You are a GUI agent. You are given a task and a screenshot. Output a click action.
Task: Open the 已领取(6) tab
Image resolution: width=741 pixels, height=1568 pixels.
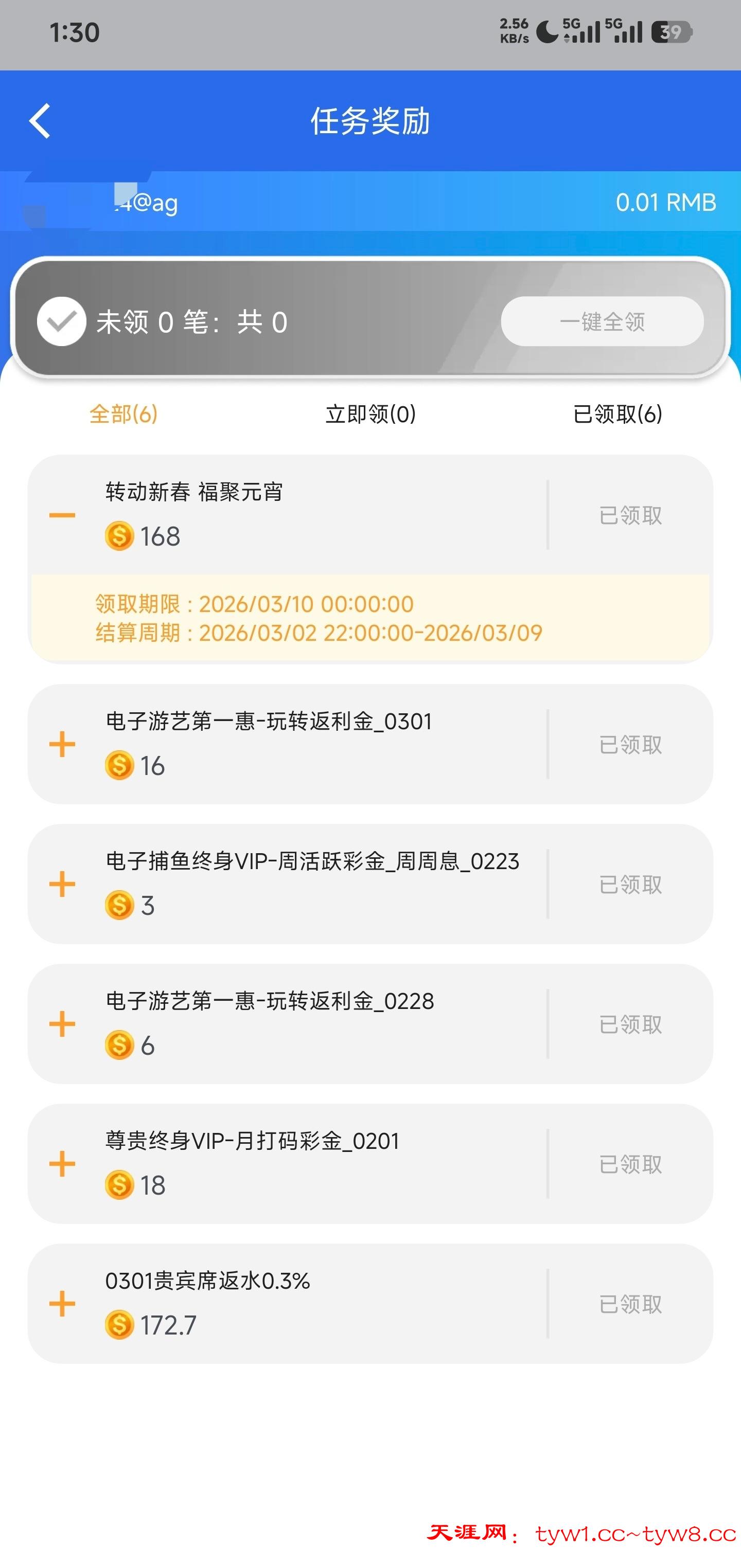click(617, 414)
